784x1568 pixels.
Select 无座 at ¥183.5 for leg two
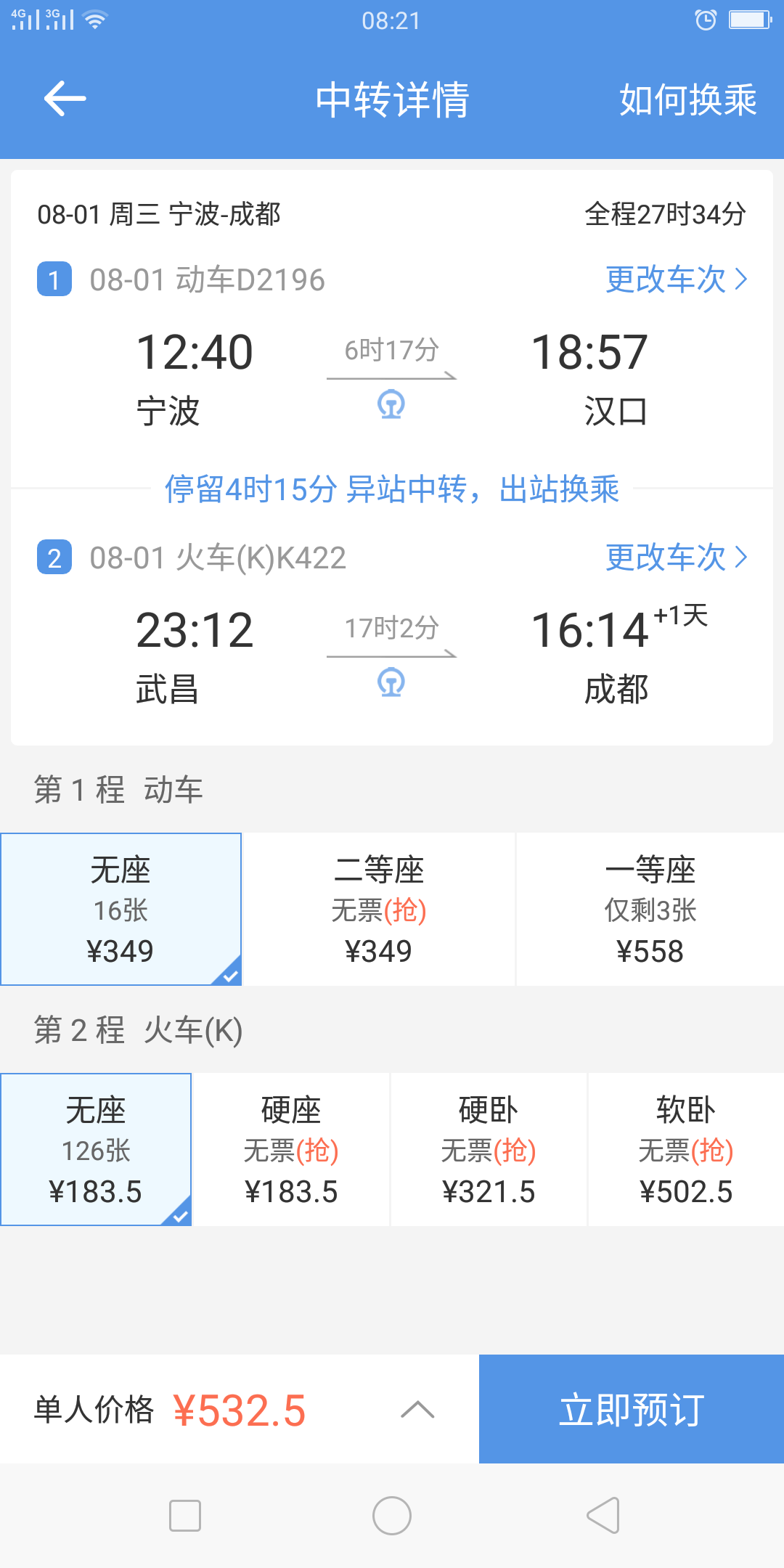coord(96,1150)
